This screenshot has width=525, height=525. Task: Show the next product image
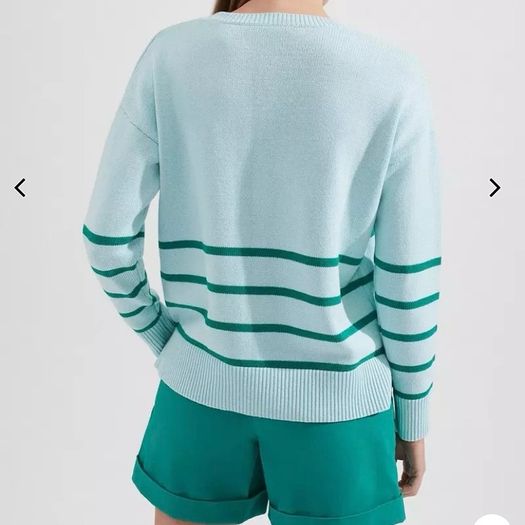coord(495,188)
